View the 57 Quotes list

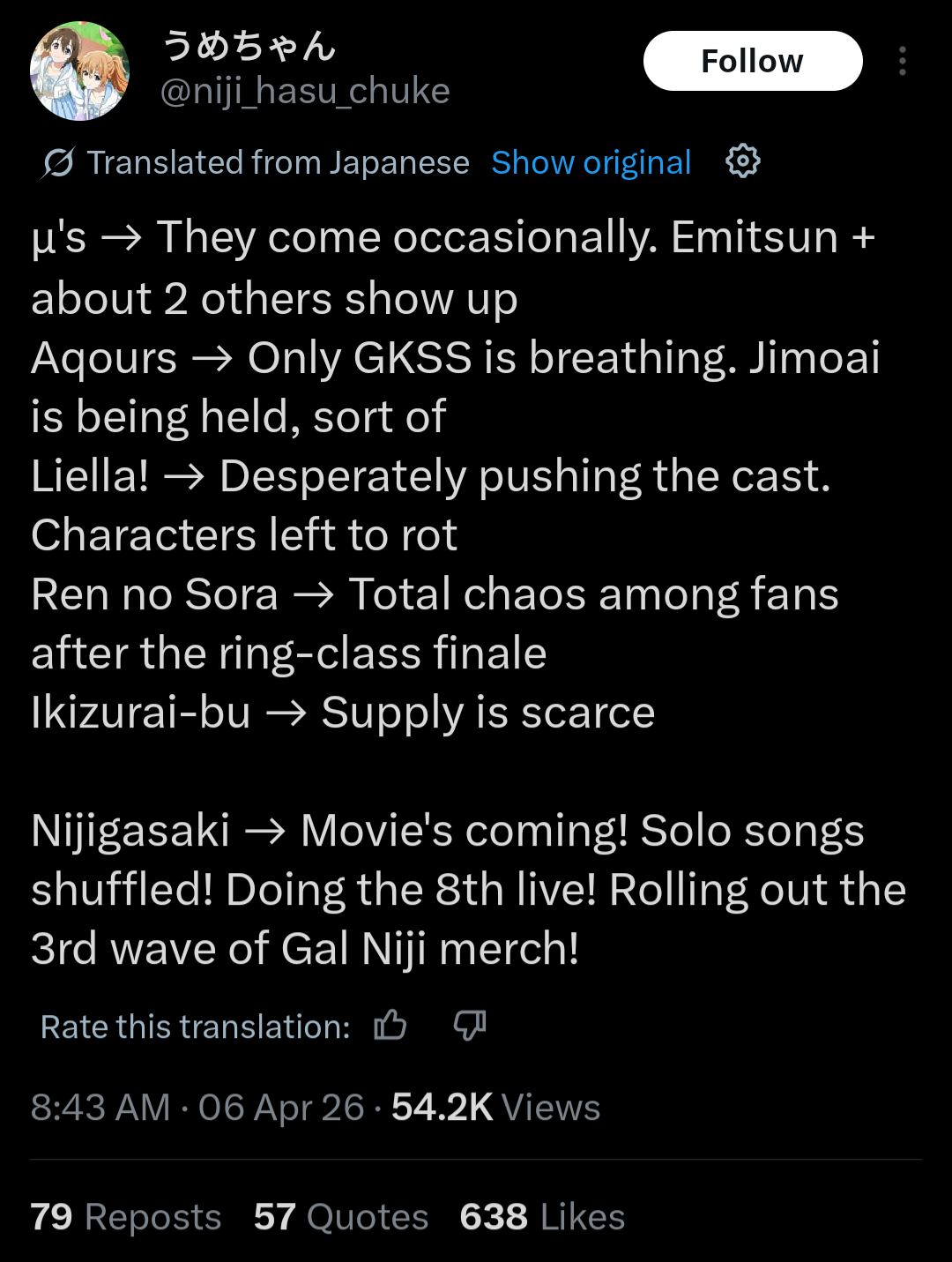[340, 1217]
